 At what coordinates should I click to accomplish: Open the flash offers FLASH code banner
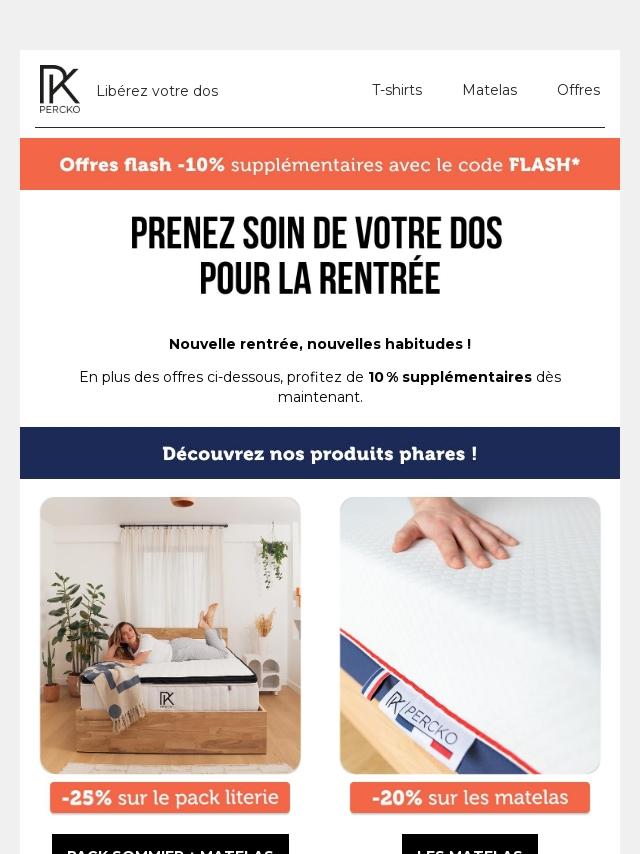click(x=320, y=164)
